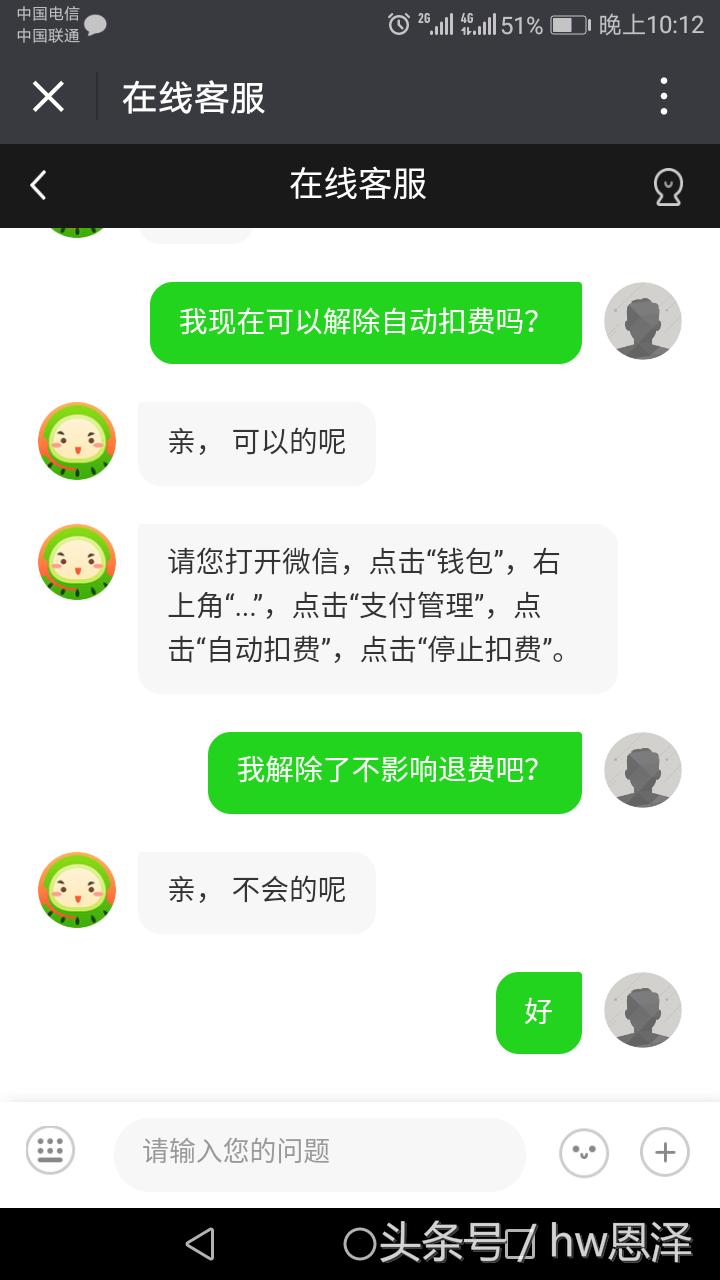Tap the contact profile icon beside 在线客服 title
This screenshot has height=1280, width=720.
tap(668, 186)
